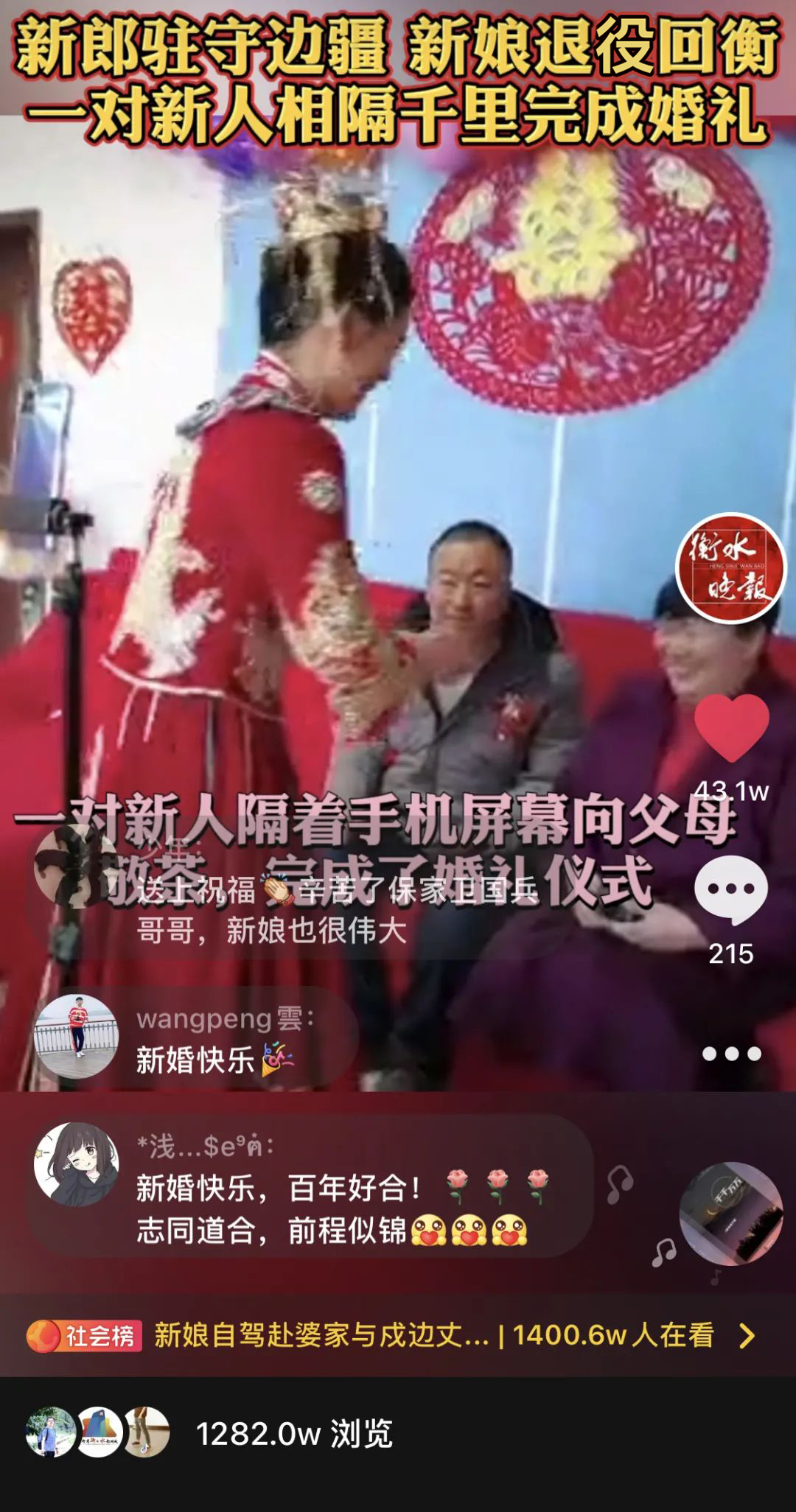Image resolution: width=796 pixels, height=1512 pixels.
Task: Open the 衡水晚报 author avatar
Action: 731,567
